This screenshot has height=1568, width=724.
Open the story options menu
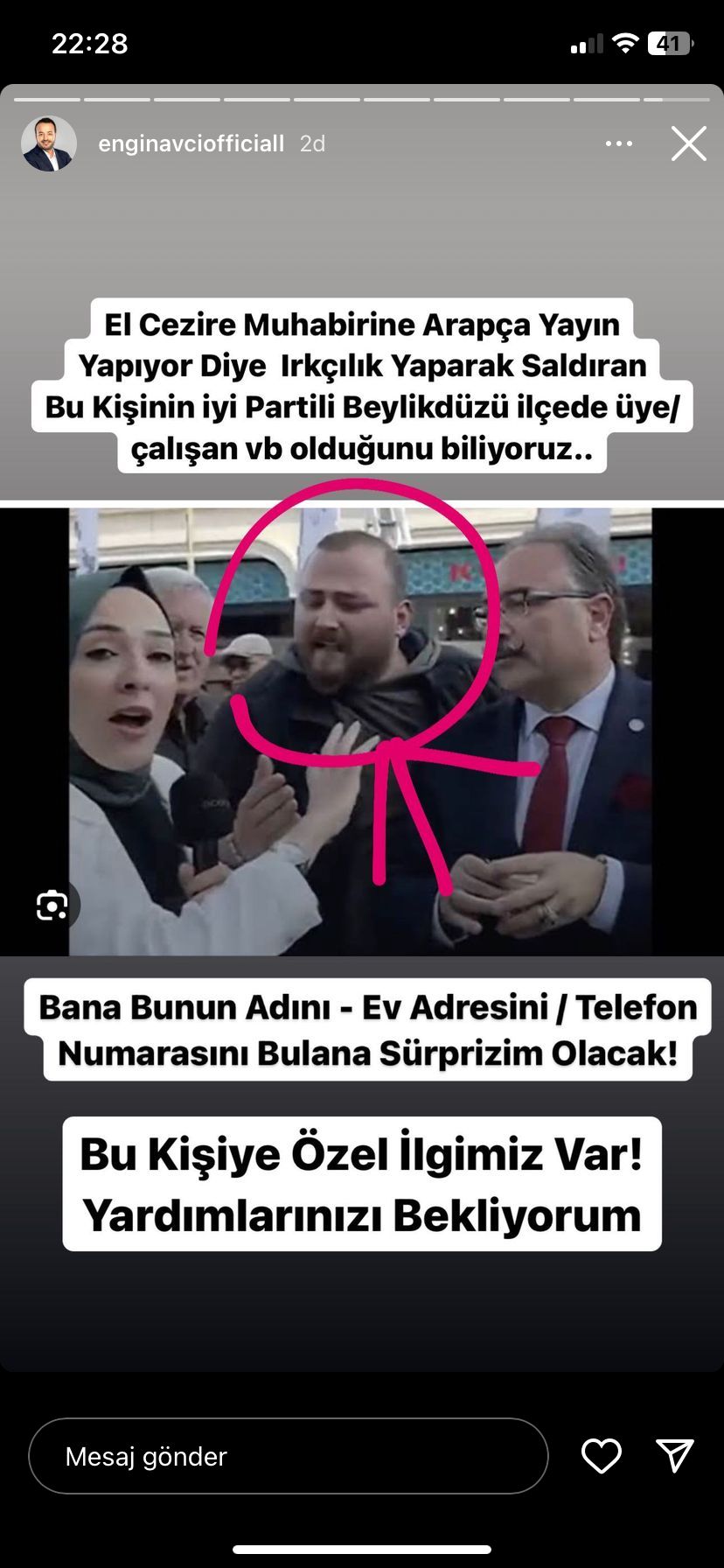618,143
